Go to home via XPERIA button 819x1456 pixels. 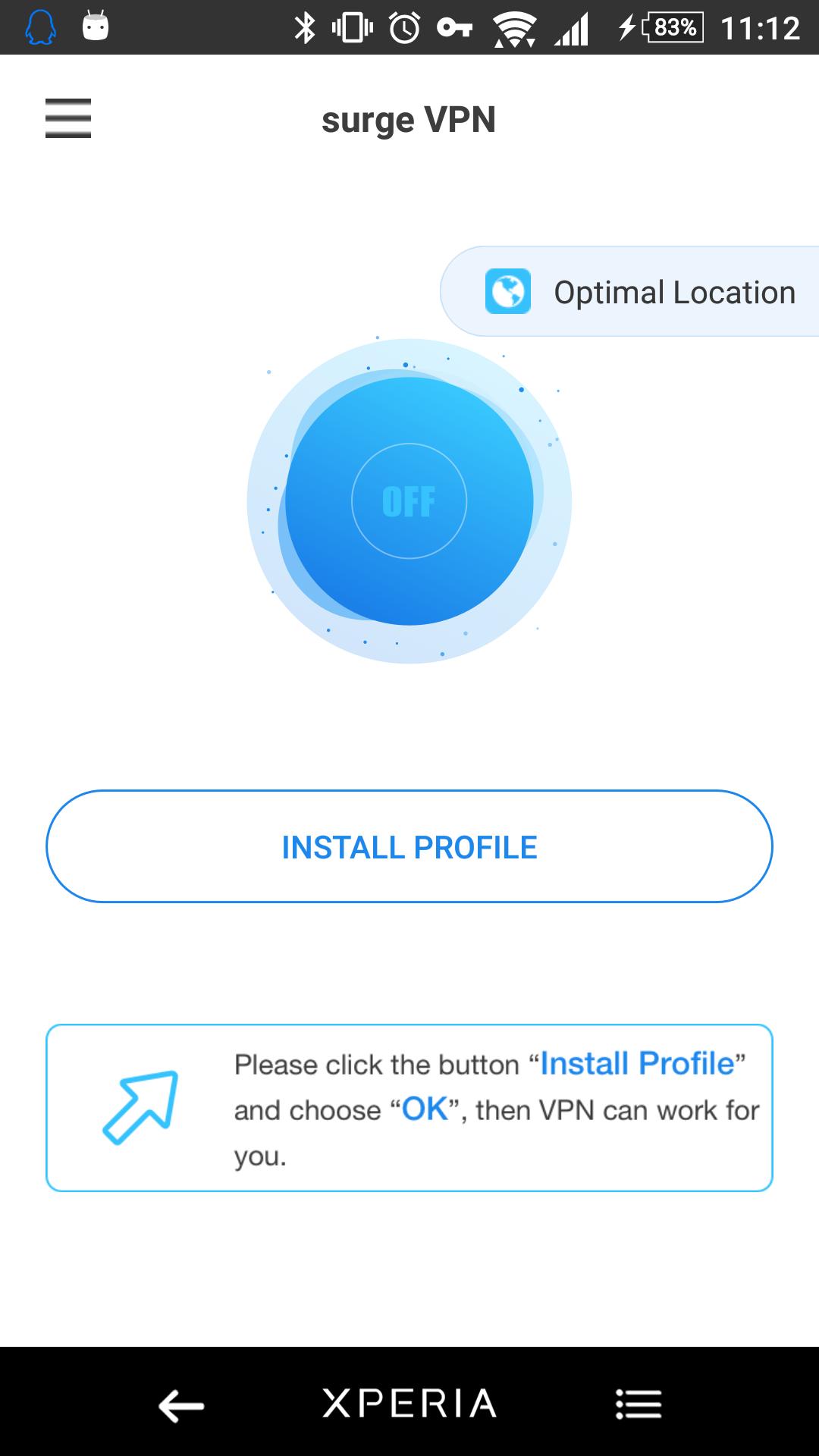[409, 1404]
